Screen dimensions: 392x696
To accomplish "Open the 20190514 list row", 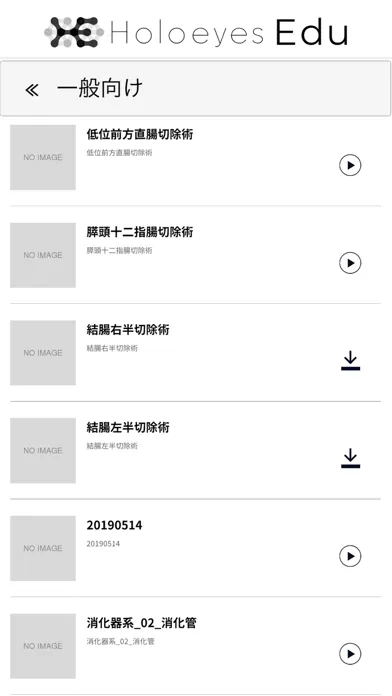I will [195, 548].
